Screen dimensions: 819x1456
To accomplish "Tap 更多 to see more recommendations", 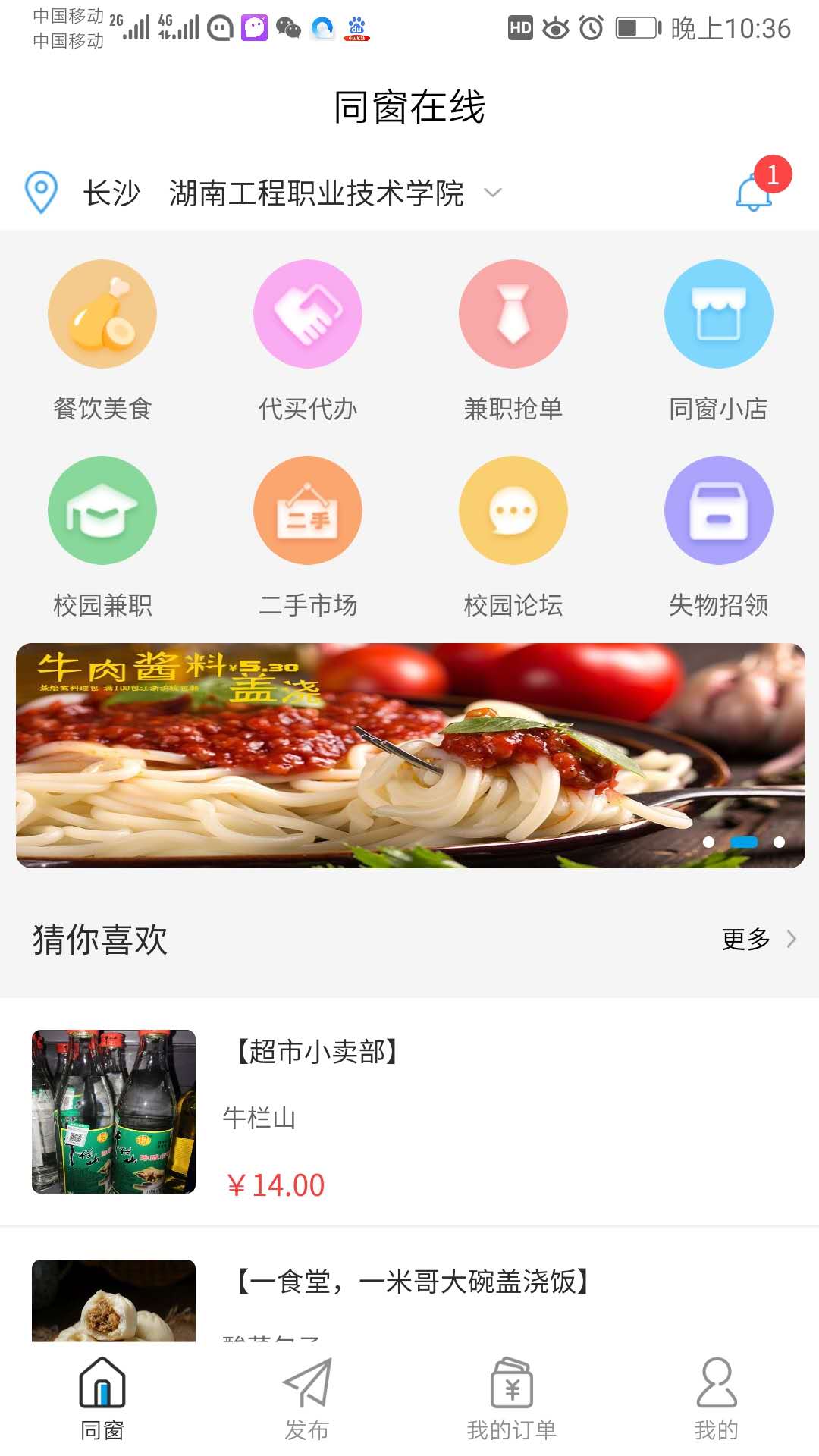I will (745, 938).
